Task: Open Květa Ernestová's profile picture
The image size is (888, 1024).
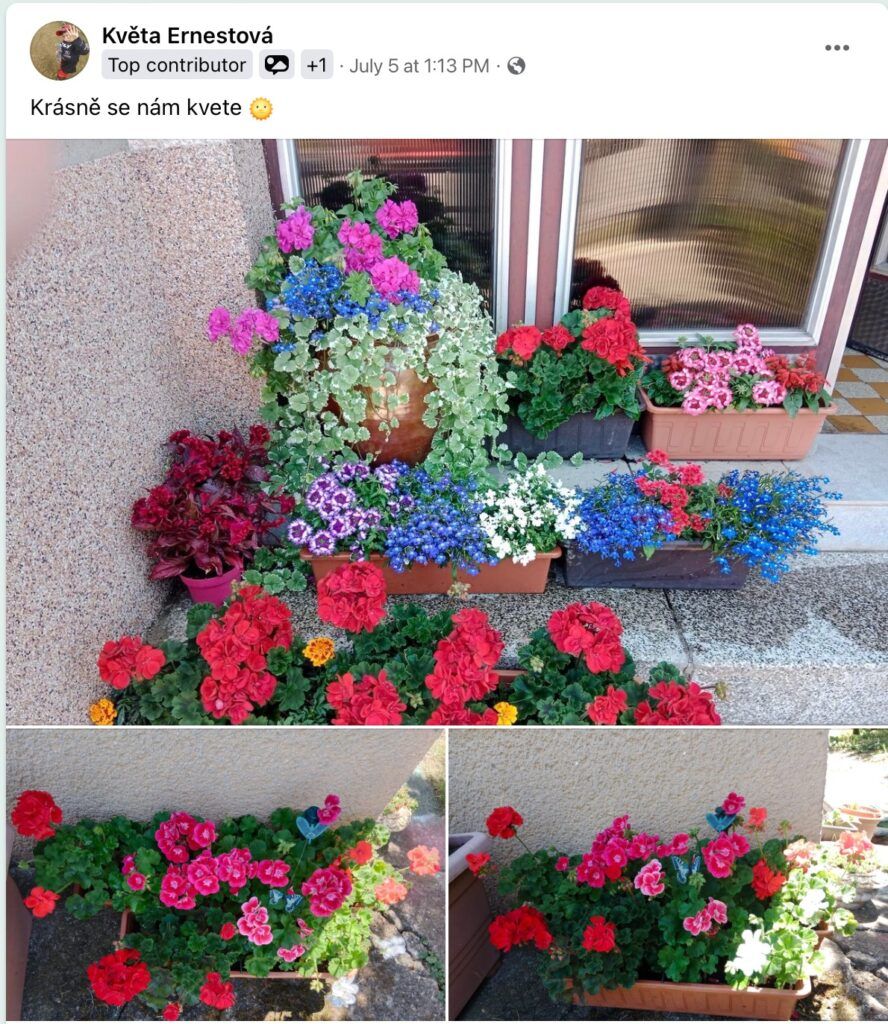Action: (59, 51)
